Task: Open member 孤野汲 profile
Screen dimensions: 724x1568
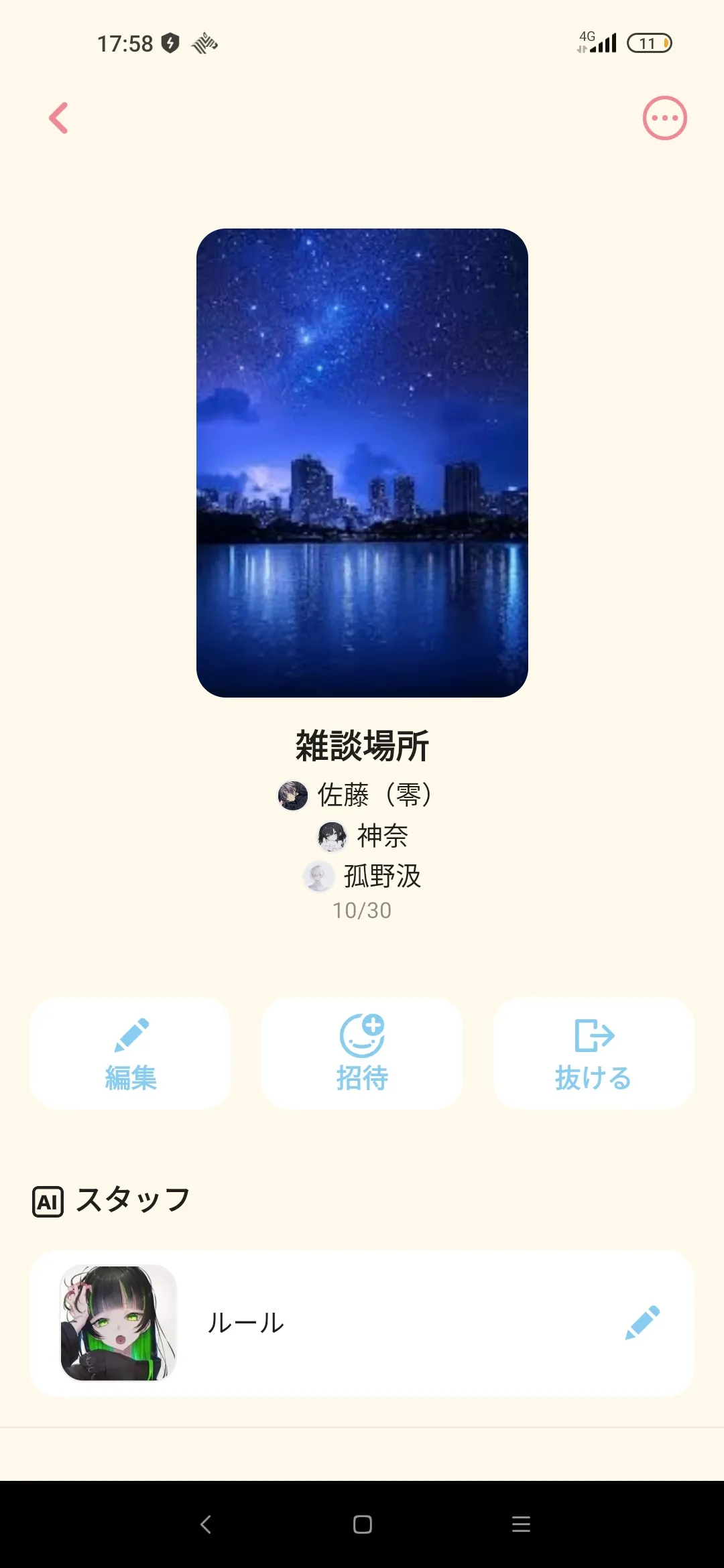Action: click(363, 876)
